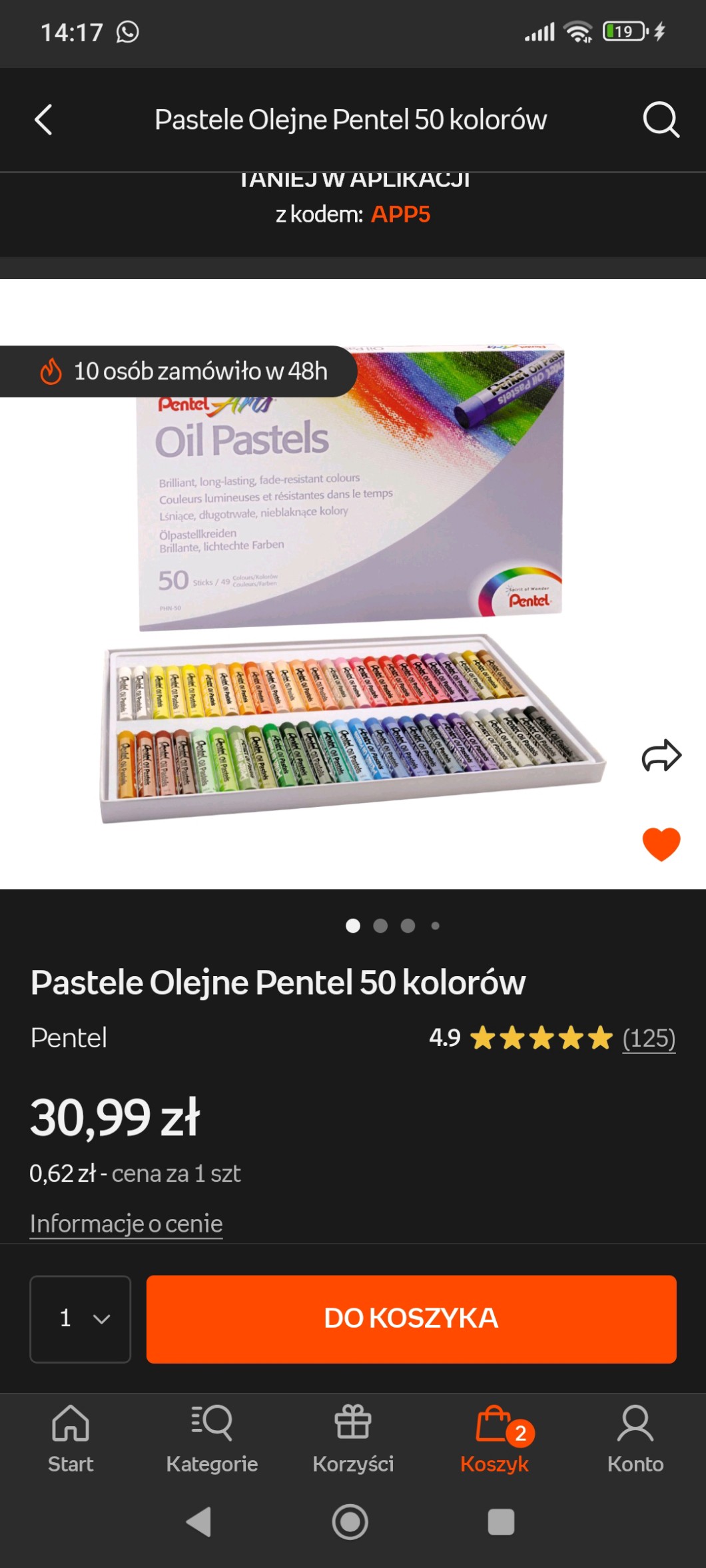Add product with DO KOSZYKA button
This screenshot has height=1568, width=706.
(x=411, y=1318)
